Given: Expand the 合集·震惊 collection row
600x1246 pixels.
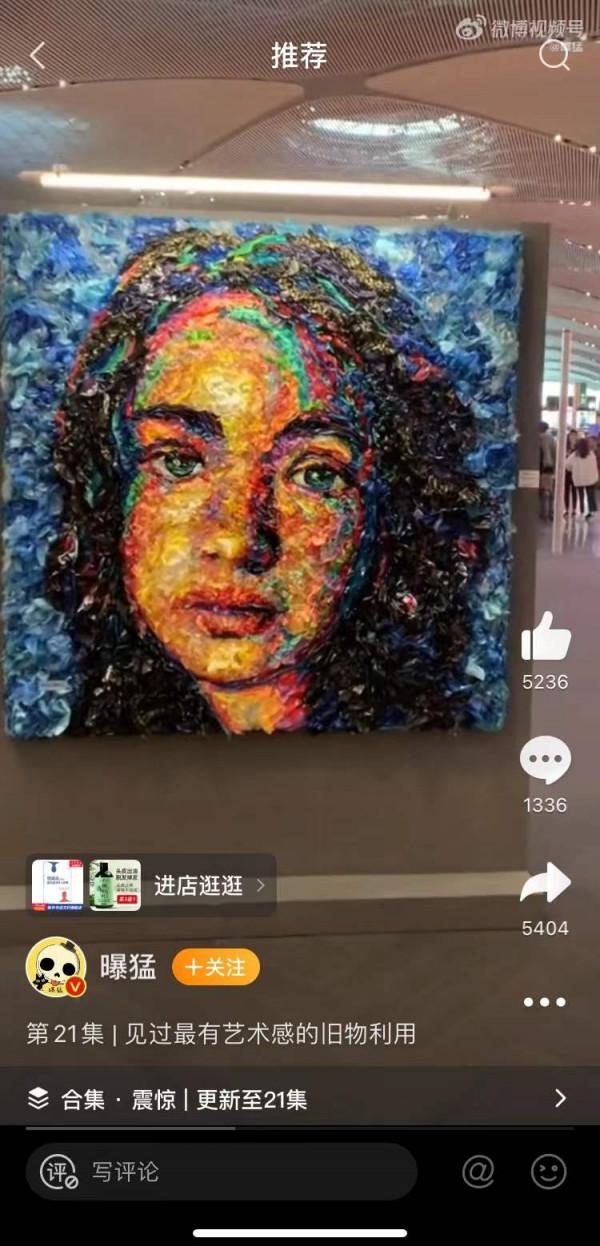Looking at the screenshot, I should click(x=300, y=1099).
